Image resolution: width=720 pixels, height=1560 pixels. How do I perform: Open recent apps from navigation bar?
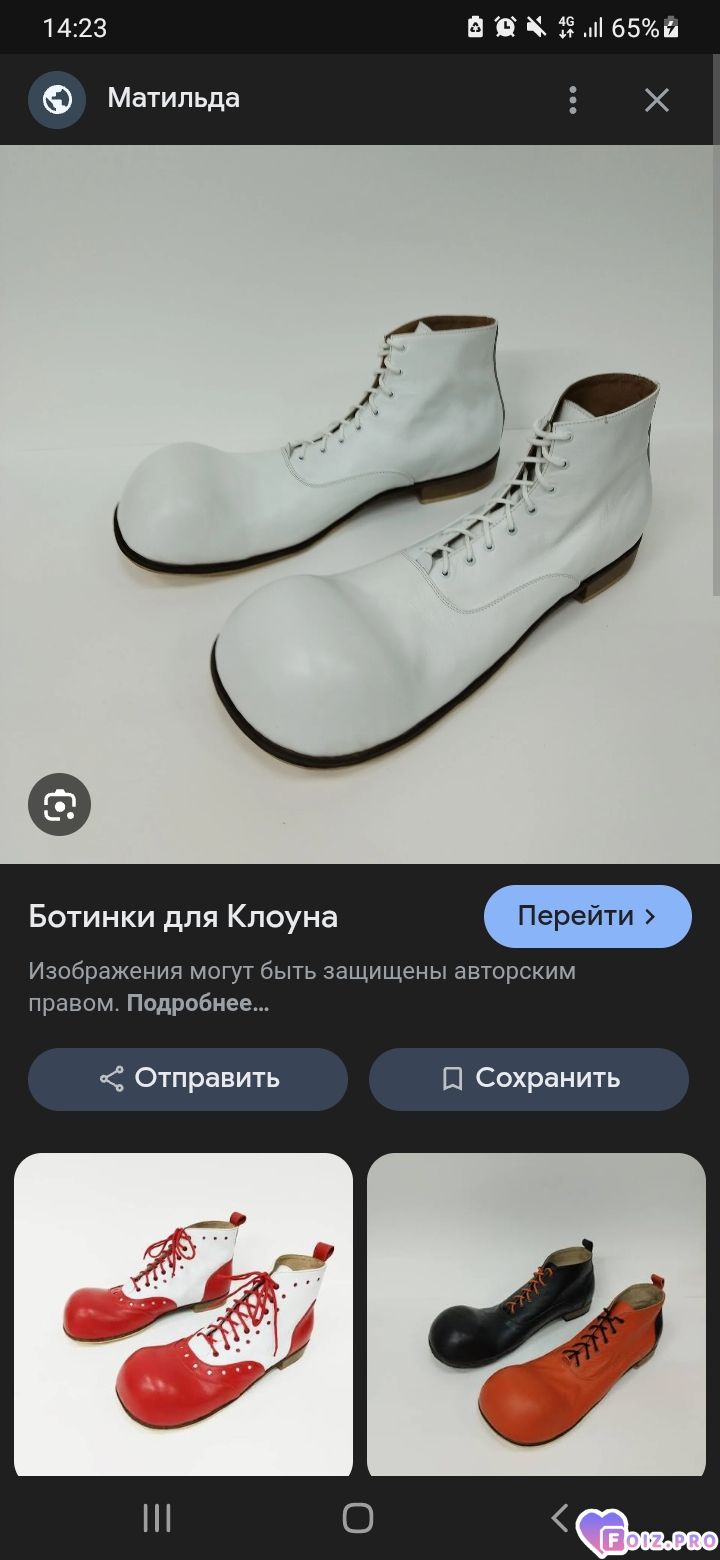click(157, 1518)
